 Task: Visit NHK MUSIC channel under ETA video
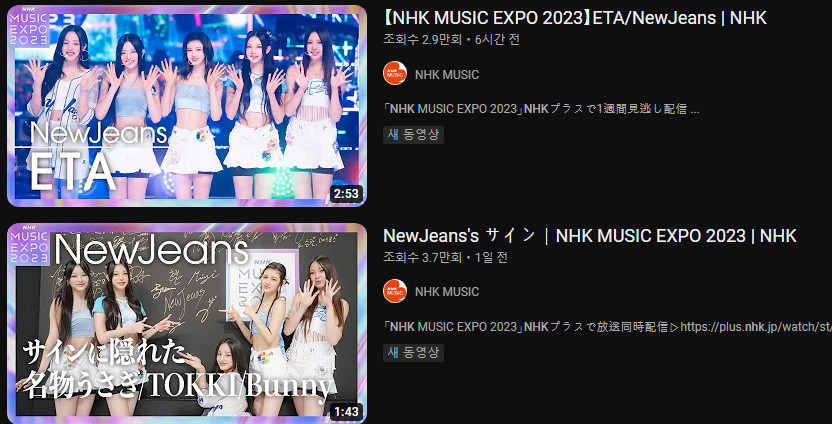[446, 75]
